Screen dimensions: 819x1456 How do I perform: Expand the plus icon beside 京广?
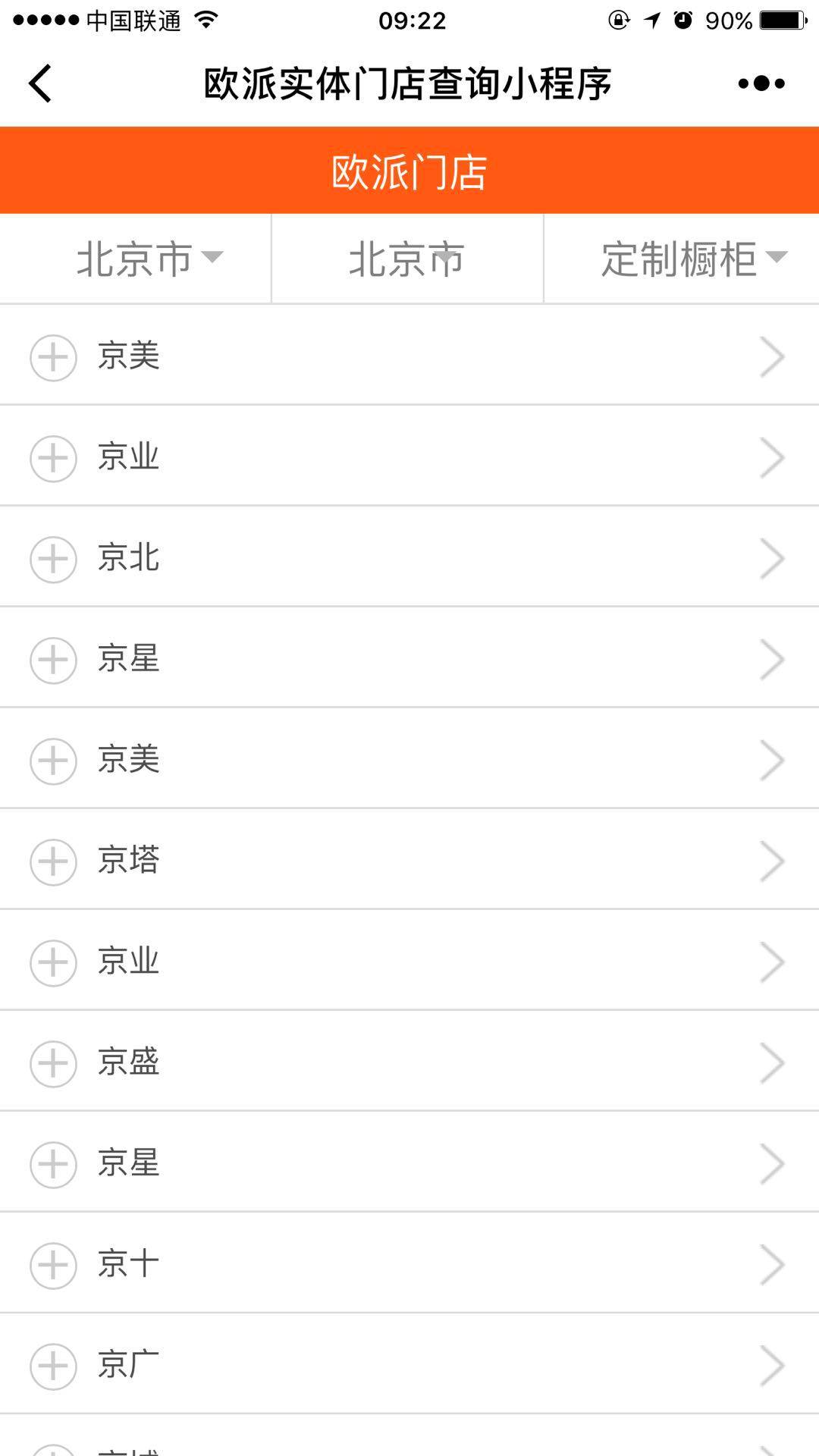click(53, 1366)
